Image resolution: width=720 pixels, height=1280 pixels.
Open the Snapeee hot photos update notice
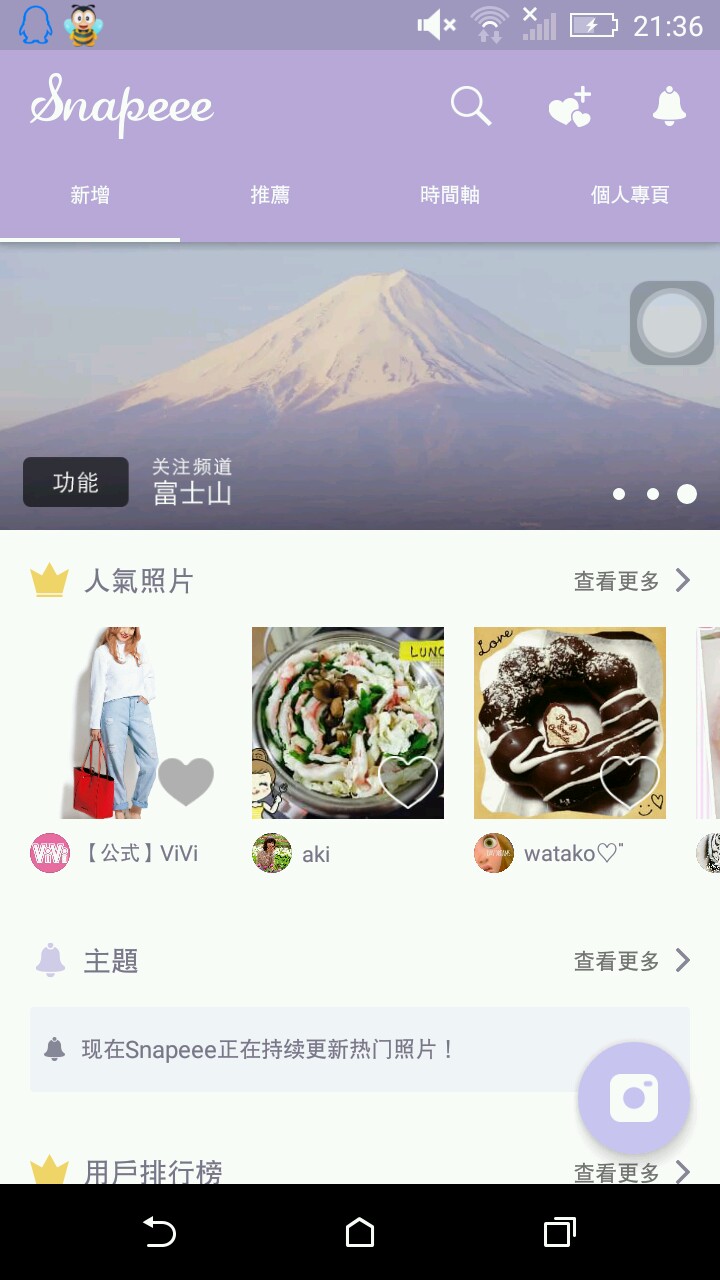[300, 1049]
